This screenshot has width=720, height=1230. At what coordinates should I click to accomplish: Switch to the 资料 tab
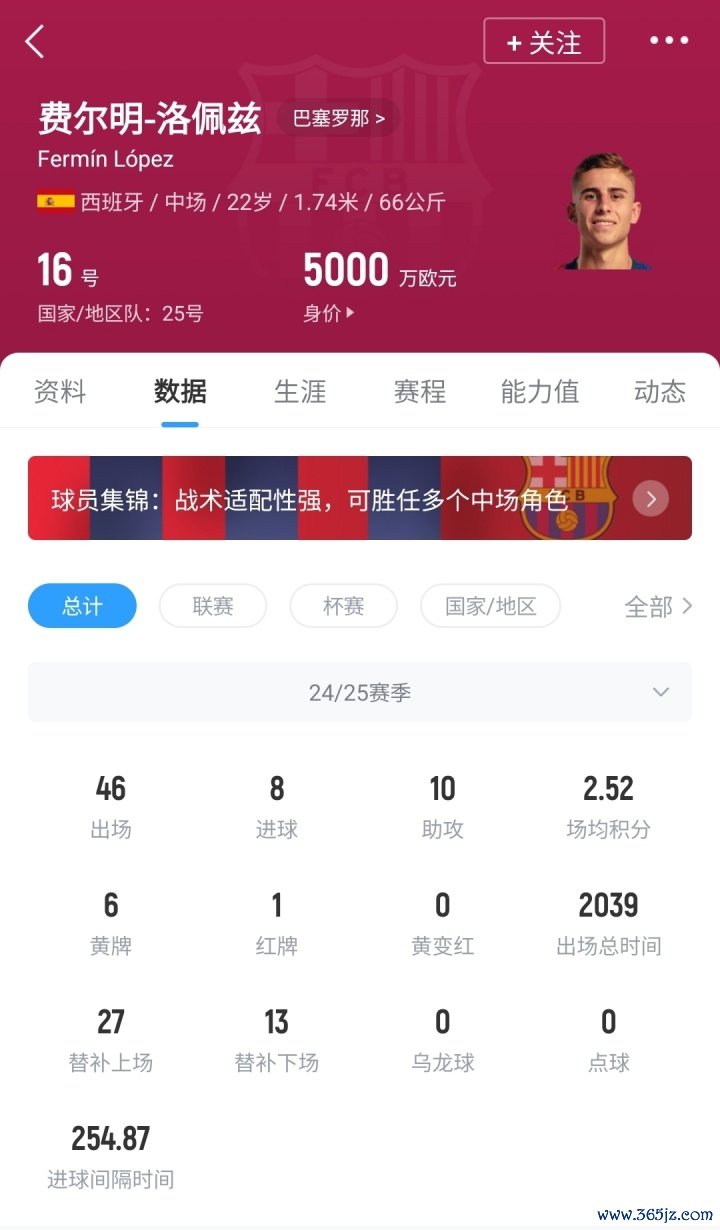click(60, 391)
